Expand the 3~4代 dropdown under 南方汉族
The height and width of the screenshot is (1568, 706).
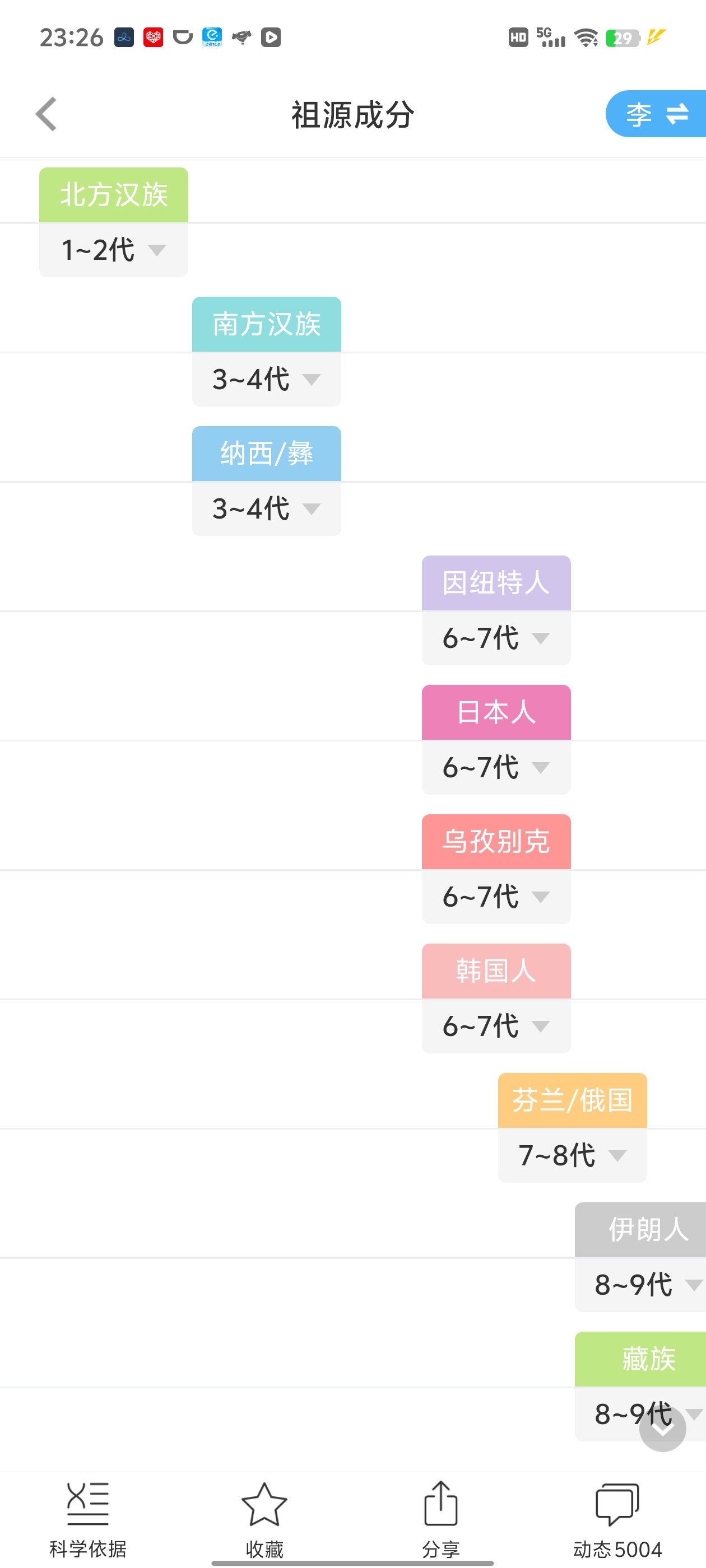(x=266, y=379)
